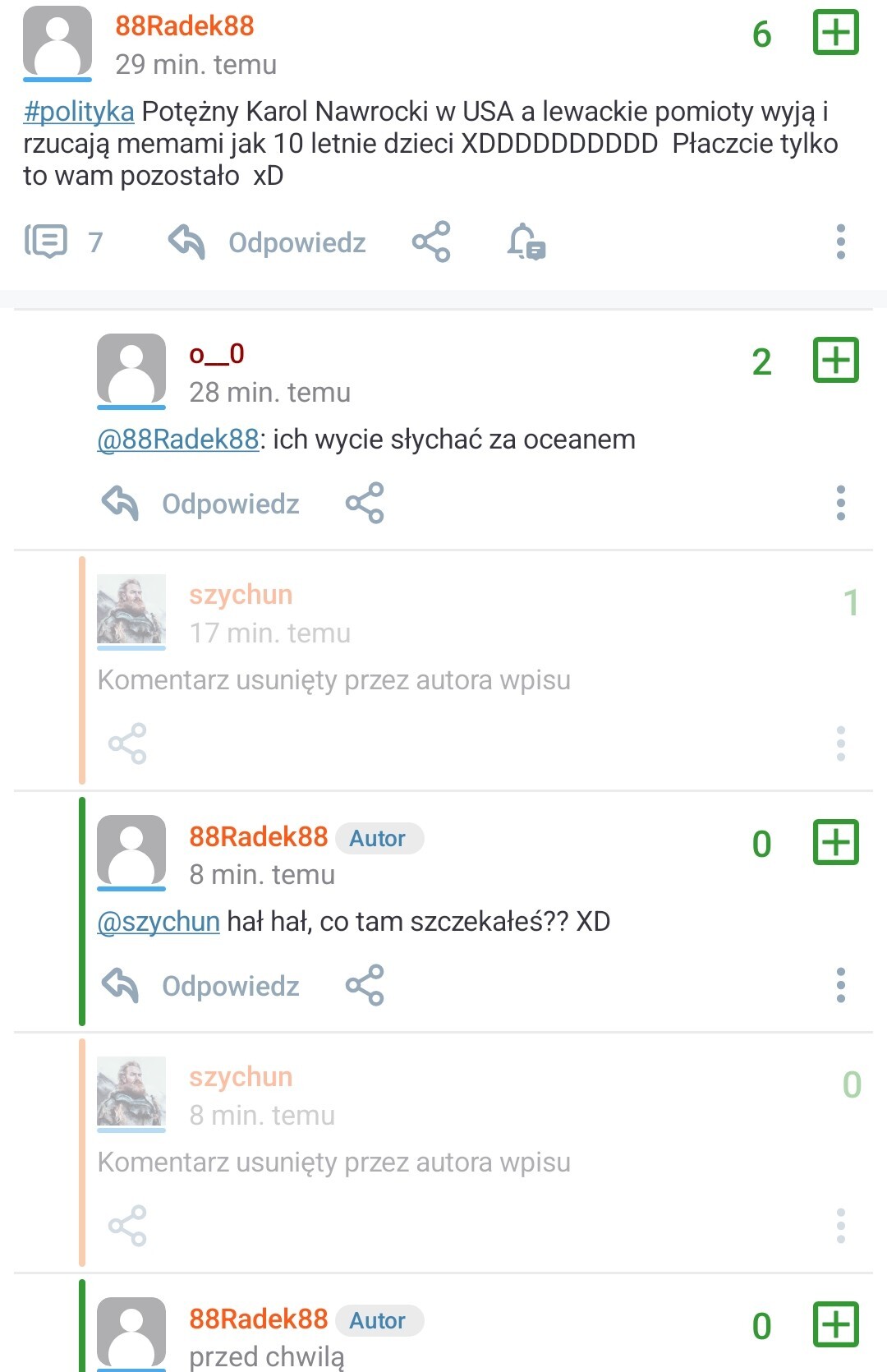Upvote the comment "hał hał, co tam szczekałeś"

pos(835,843)
